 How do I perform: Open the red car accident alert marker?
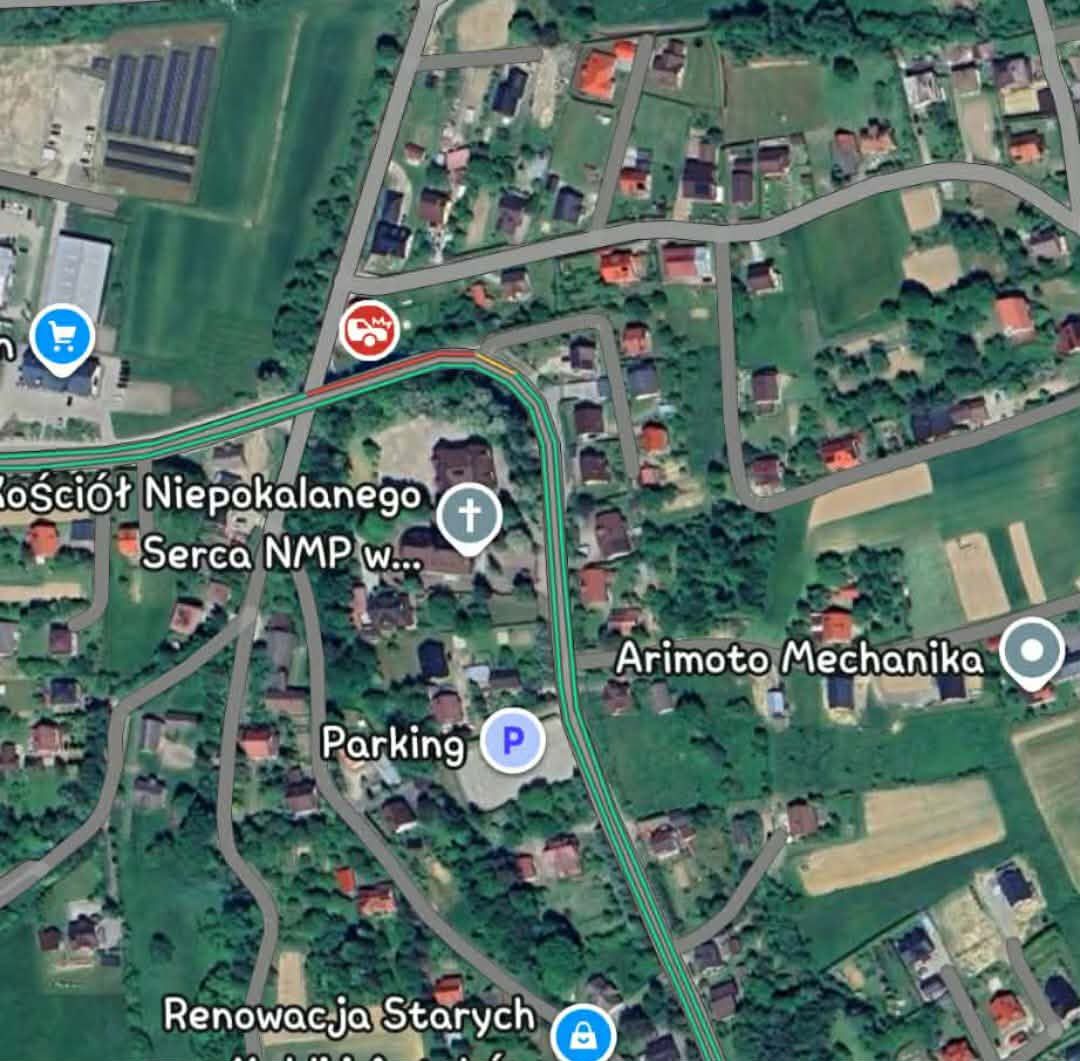pos(368,329)
